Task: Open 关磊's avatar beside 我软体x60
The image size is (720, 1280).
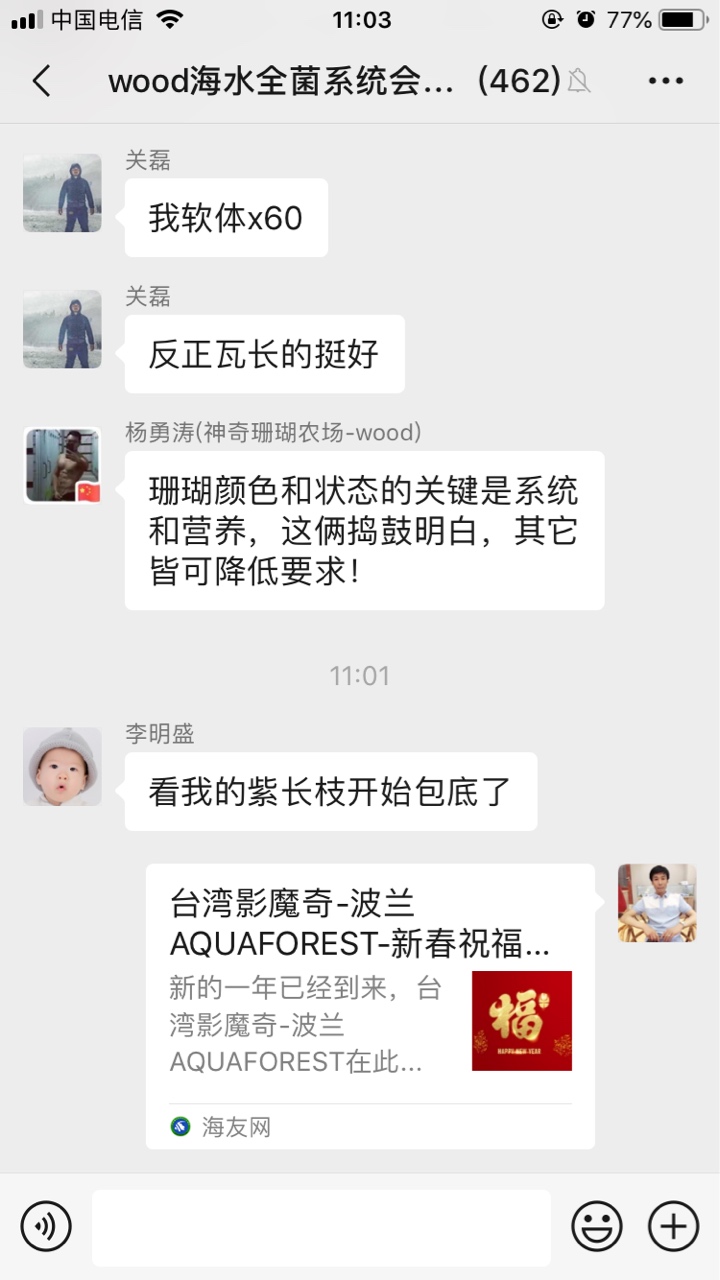Action: coord(62,193)
